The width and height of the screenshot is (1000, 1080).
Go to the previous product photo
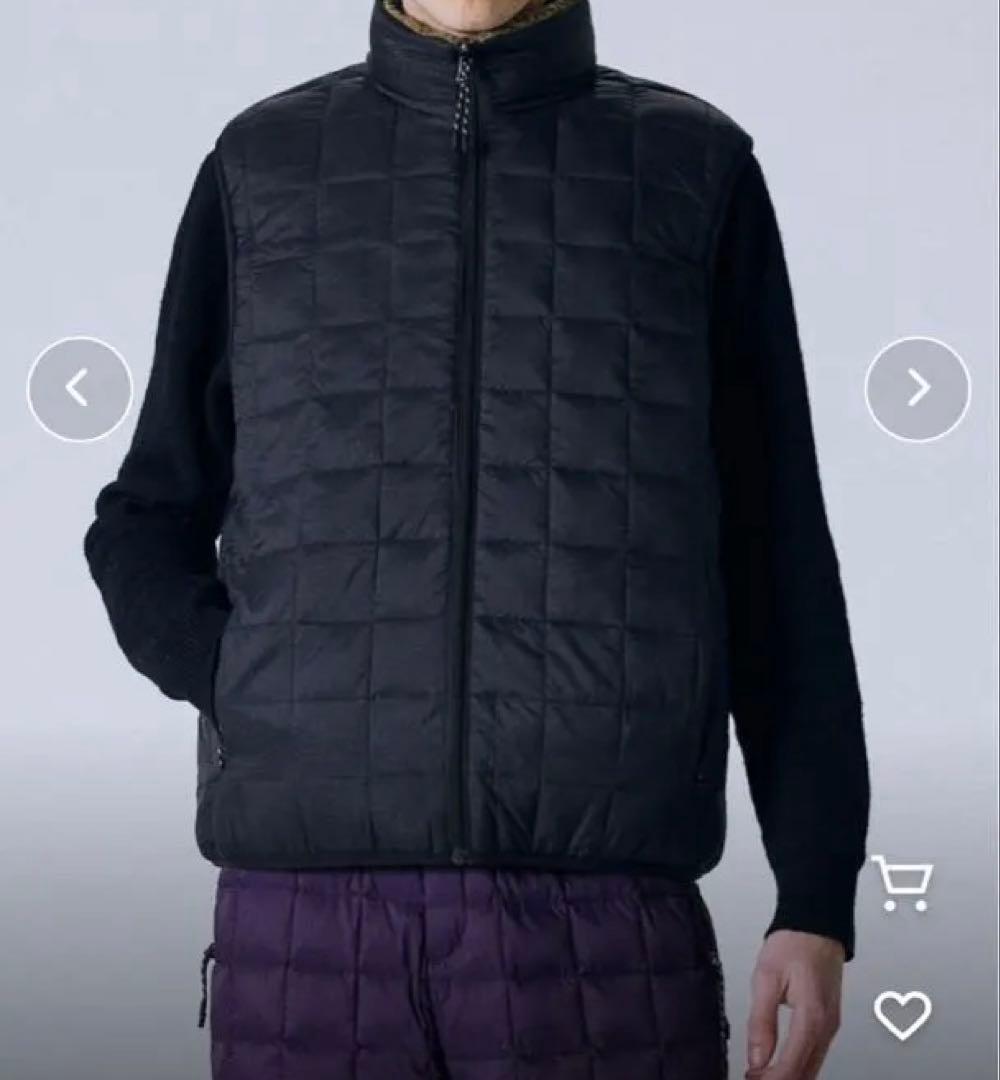click(79, 389)
